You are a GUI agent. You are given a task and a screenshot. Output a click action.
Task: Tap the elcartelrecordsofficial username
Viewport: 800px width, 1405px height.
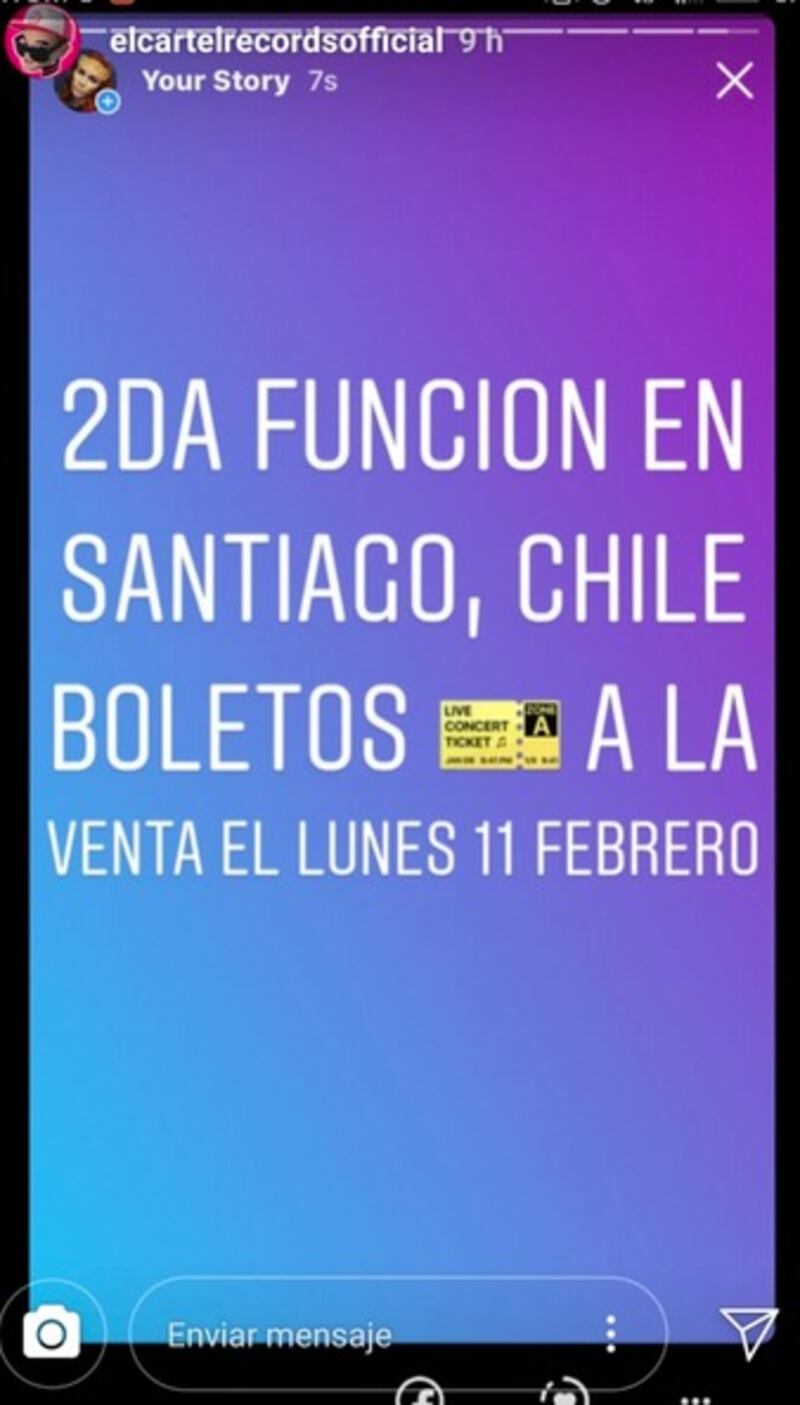pyautogui.click(x=276, y=41)
